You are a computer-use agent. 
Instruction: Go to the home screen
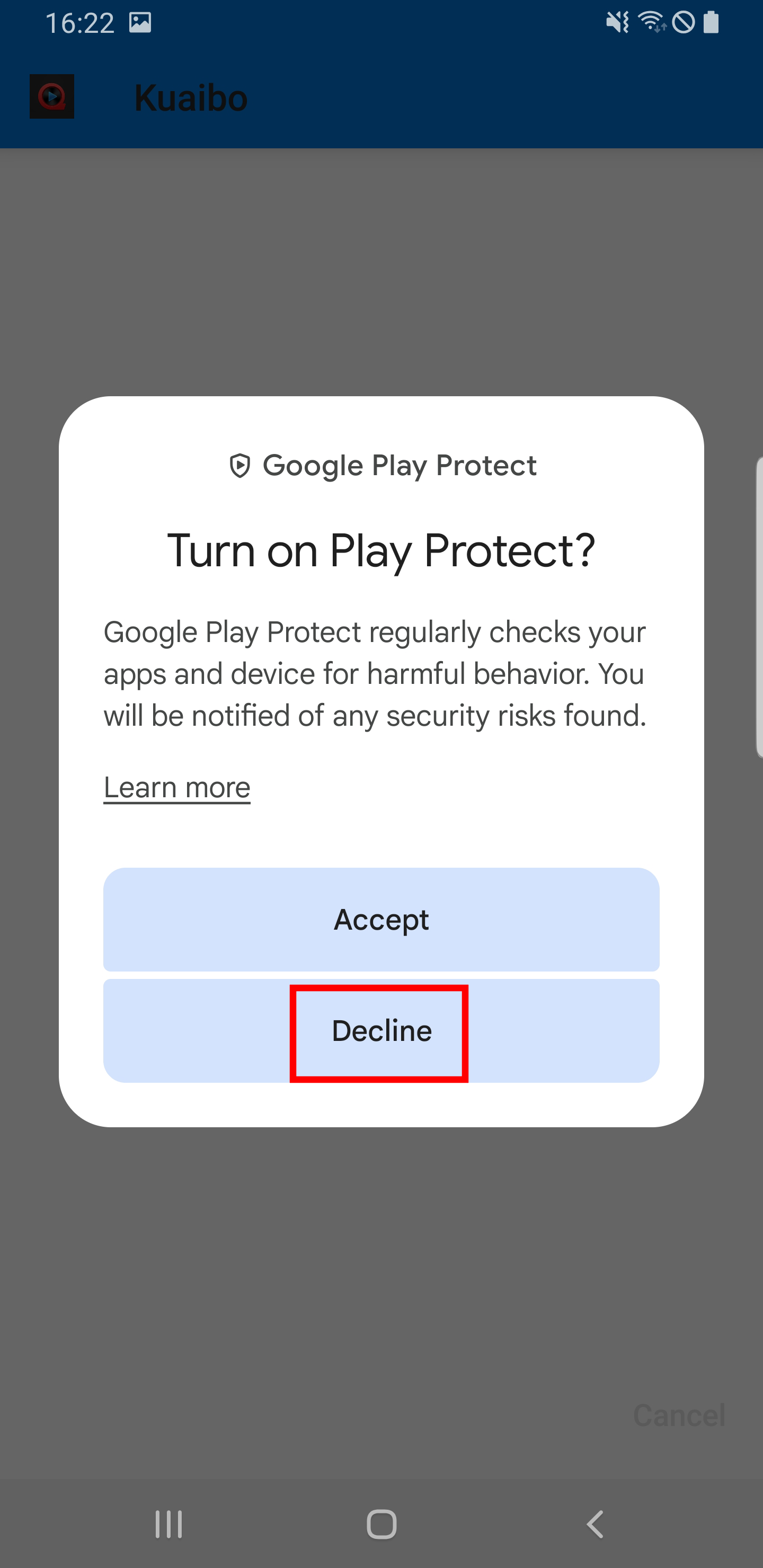tap(381, 1524)
